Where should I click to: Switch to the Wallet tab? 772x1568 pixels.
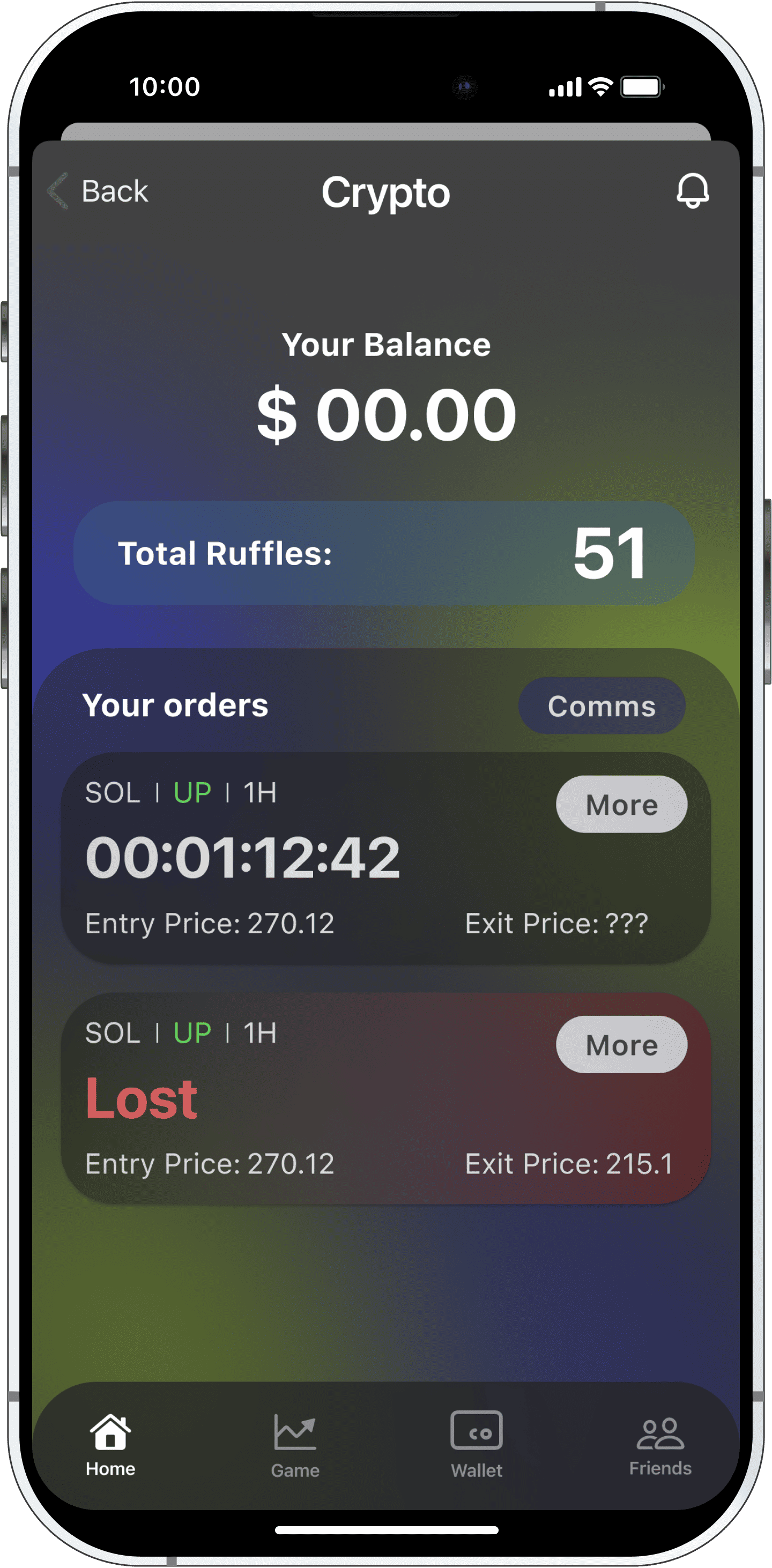coord(476,1445)
